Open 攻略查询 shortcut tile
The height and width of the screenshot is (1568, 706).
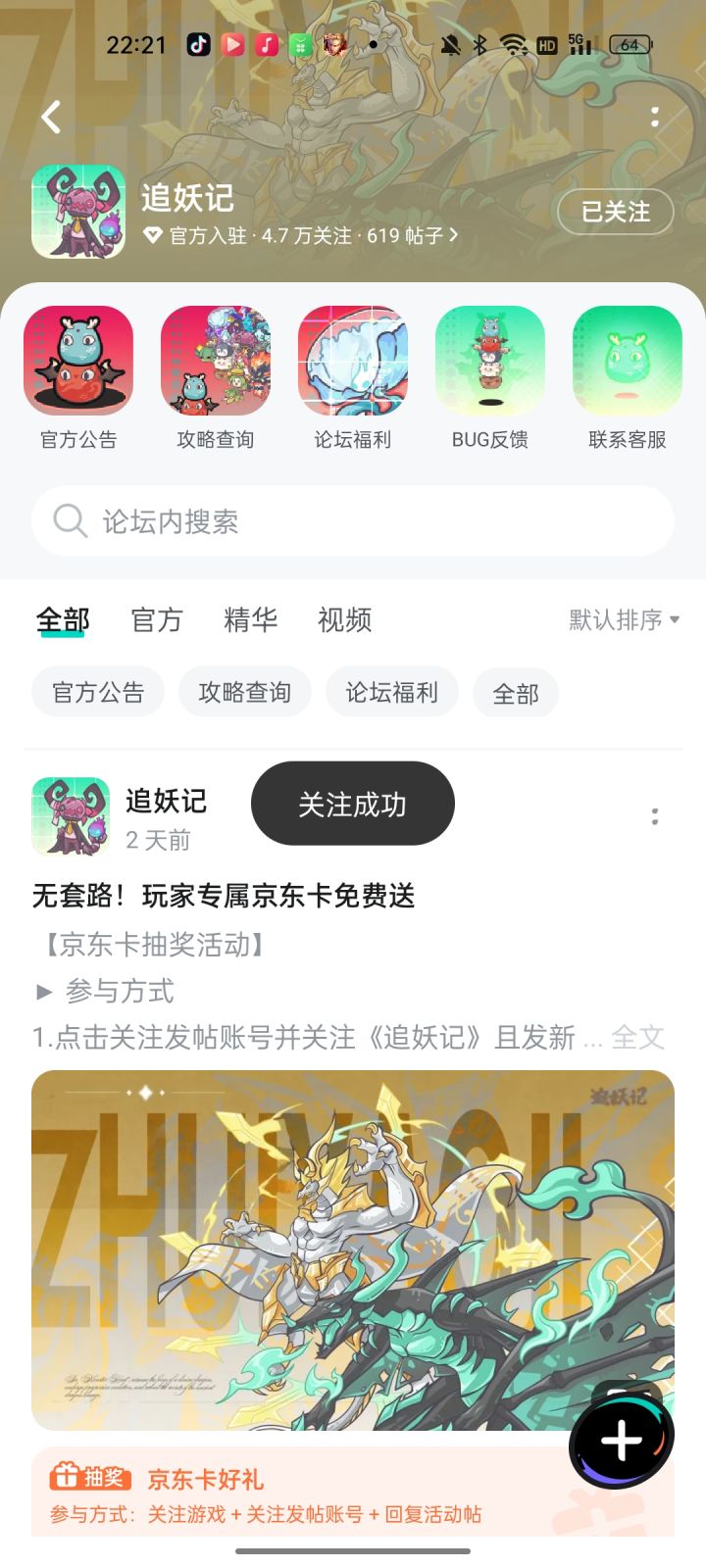coord(216,378)
